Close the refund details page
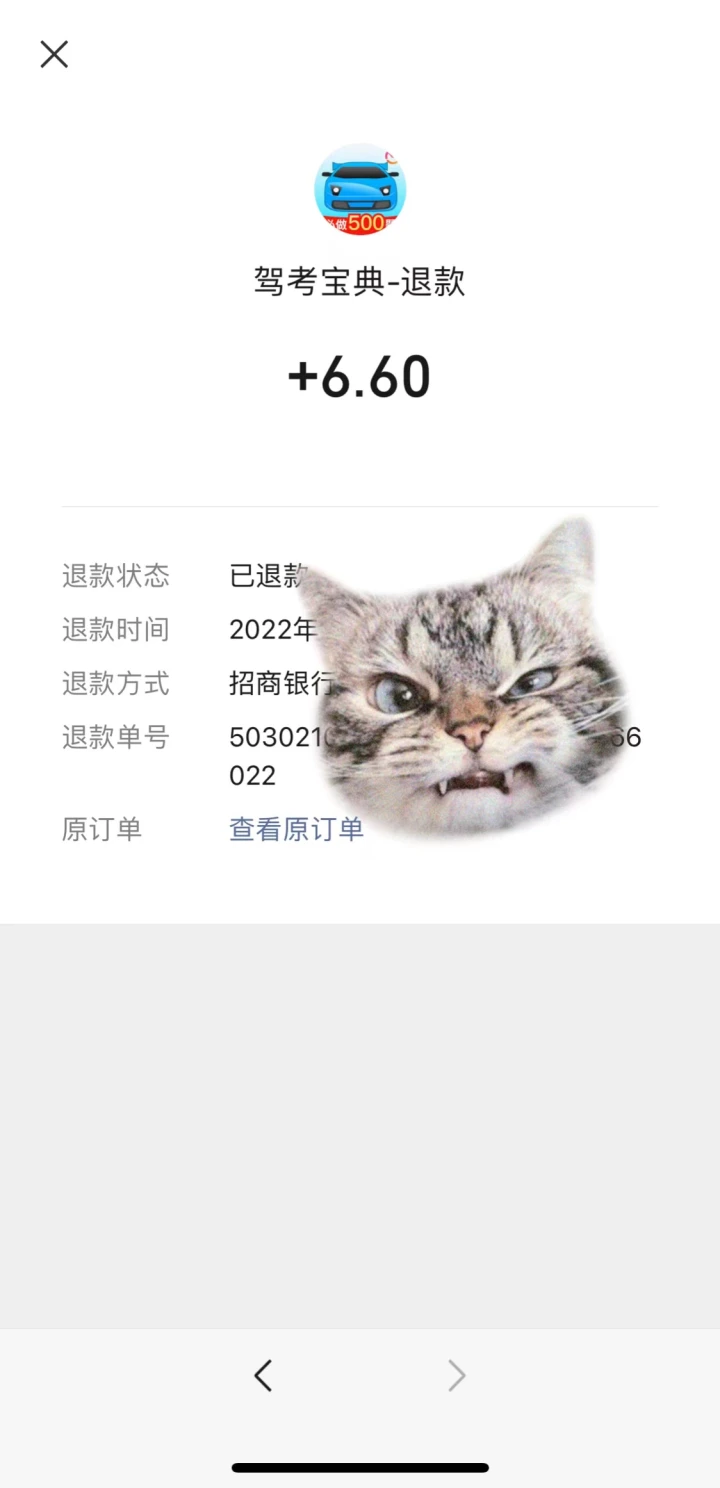The width and height of the screenshot is (720, 1488). [x=54, y=54]
